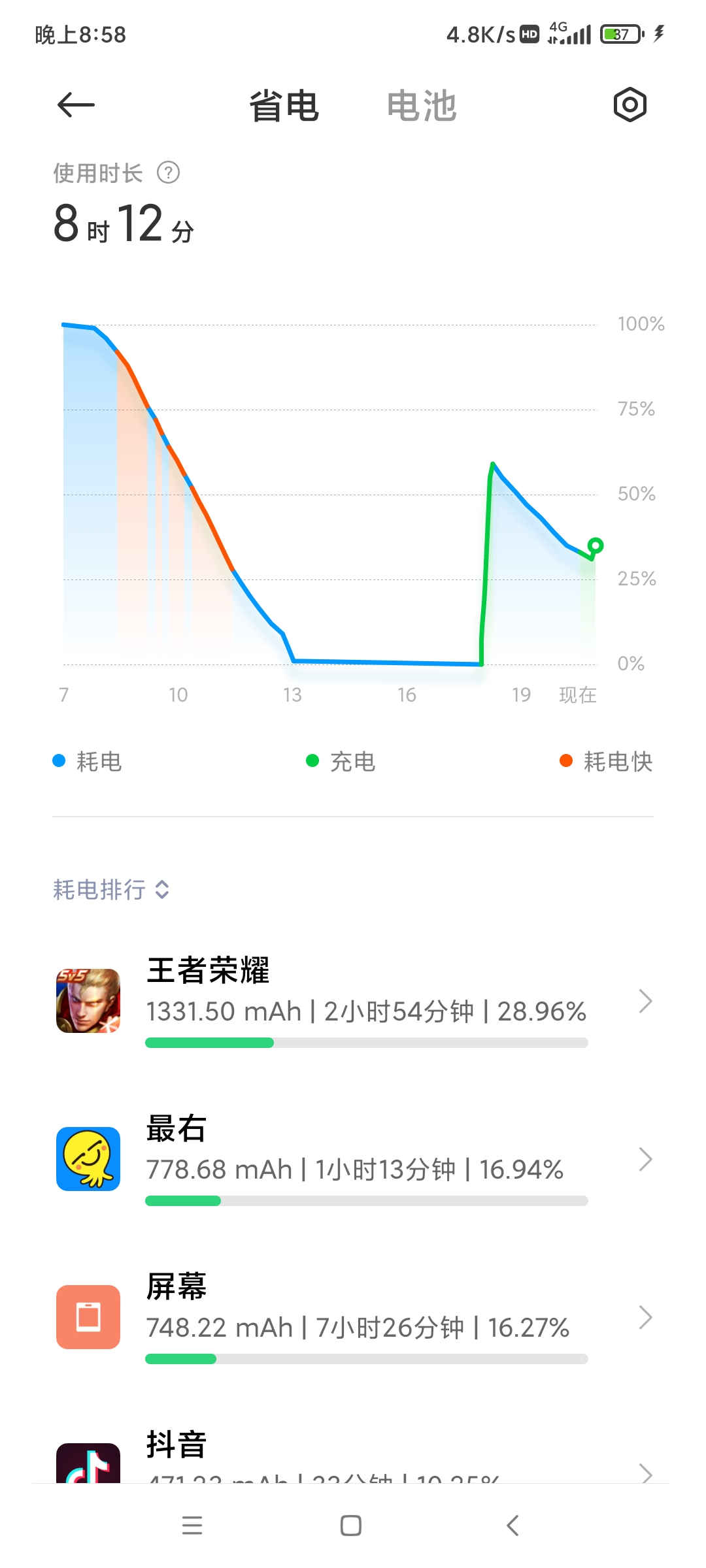The width and height of the screenshot is (706, 1568).
Task: Tap the system home button
Action: point(351,1526)
